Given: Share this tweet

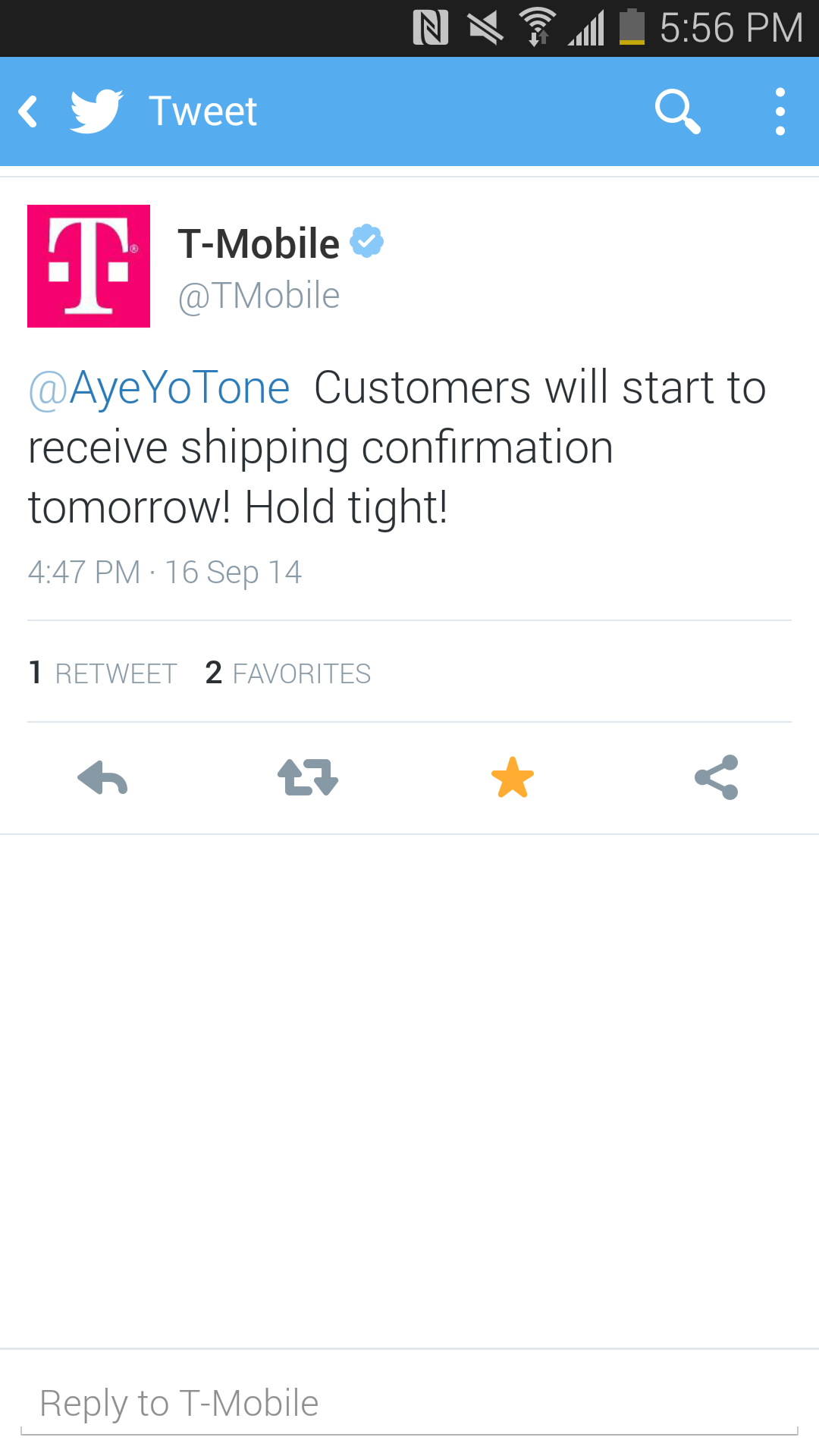Looking at the screenshot, I should pos(717,778).
